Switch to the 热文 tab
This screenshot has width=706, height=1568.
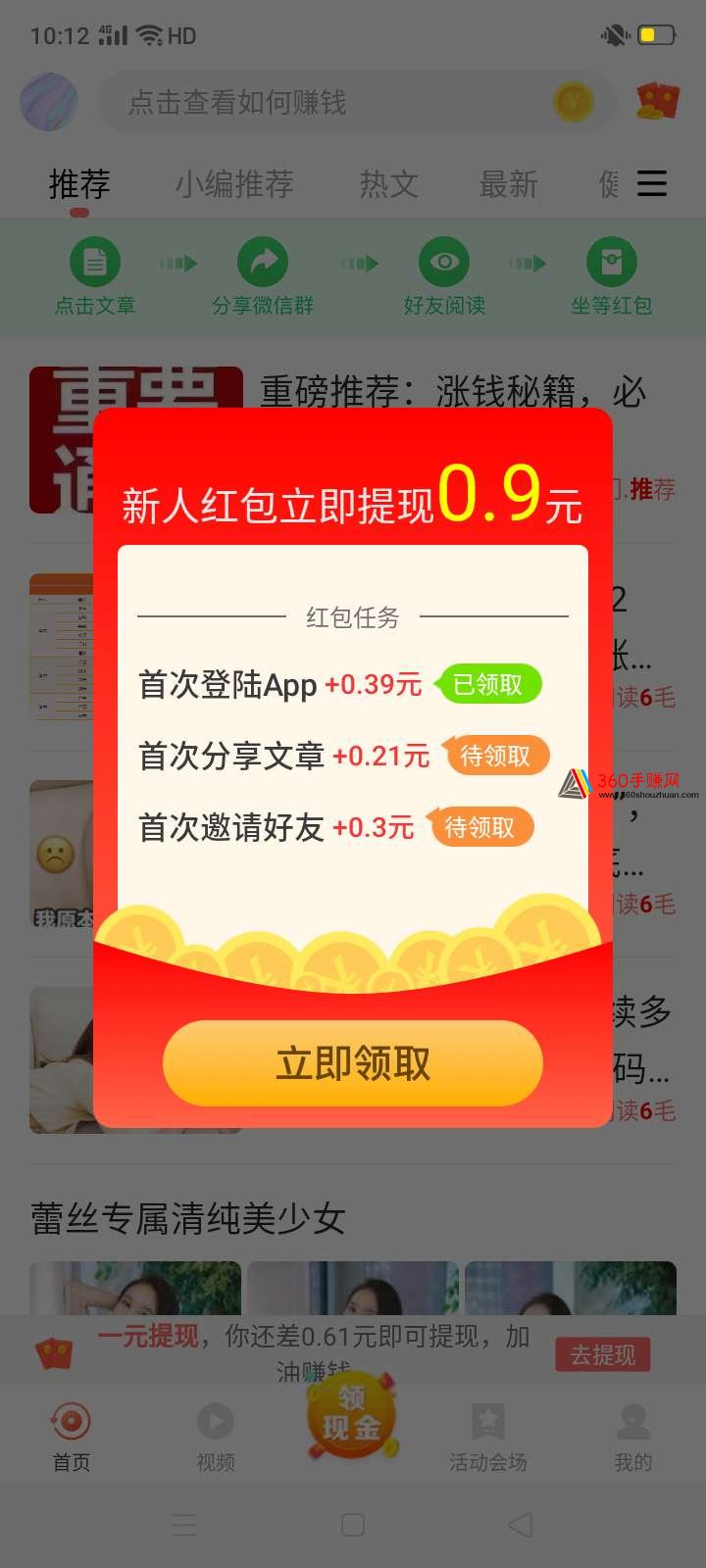click(388, 184)
